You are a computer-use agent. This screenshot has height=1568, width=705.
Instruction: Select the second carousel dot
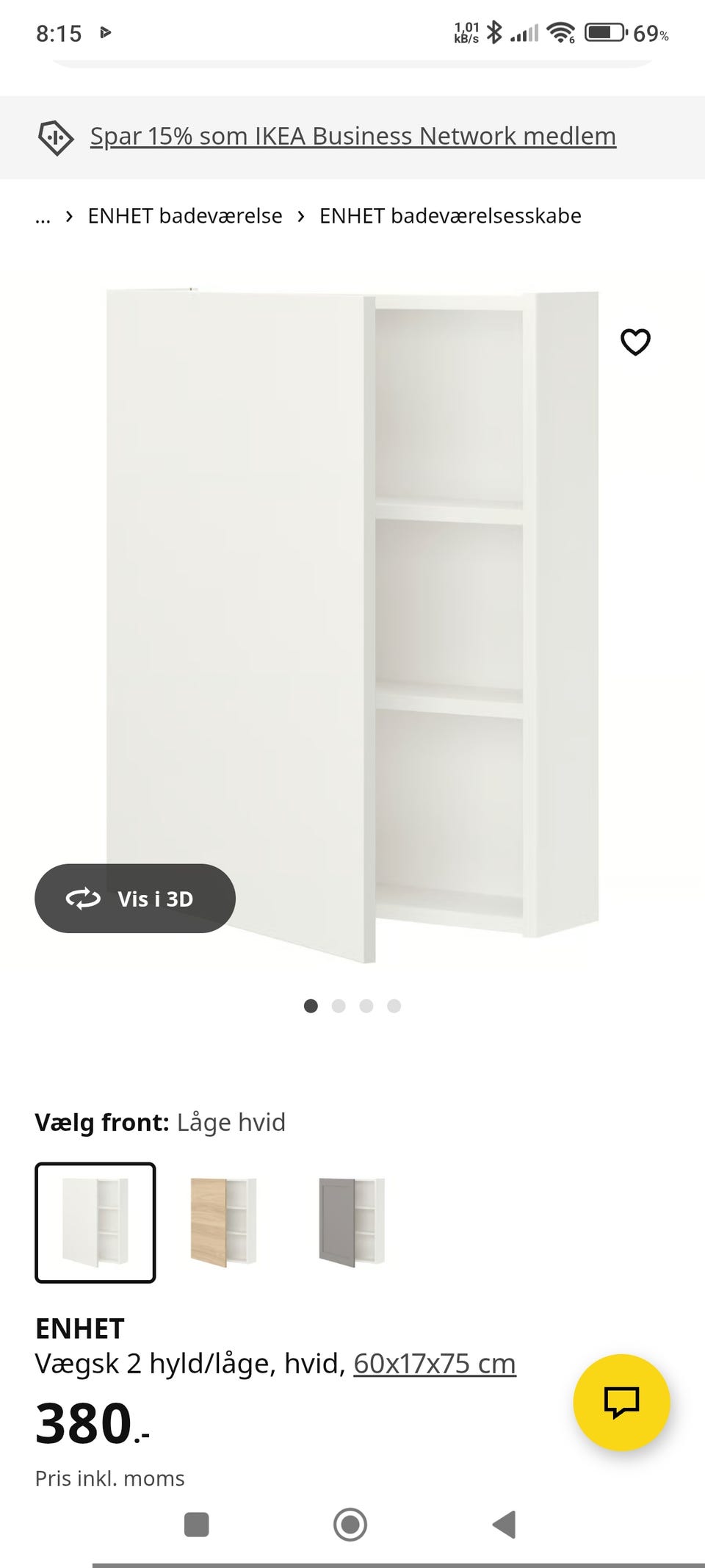pos(339,1006)
